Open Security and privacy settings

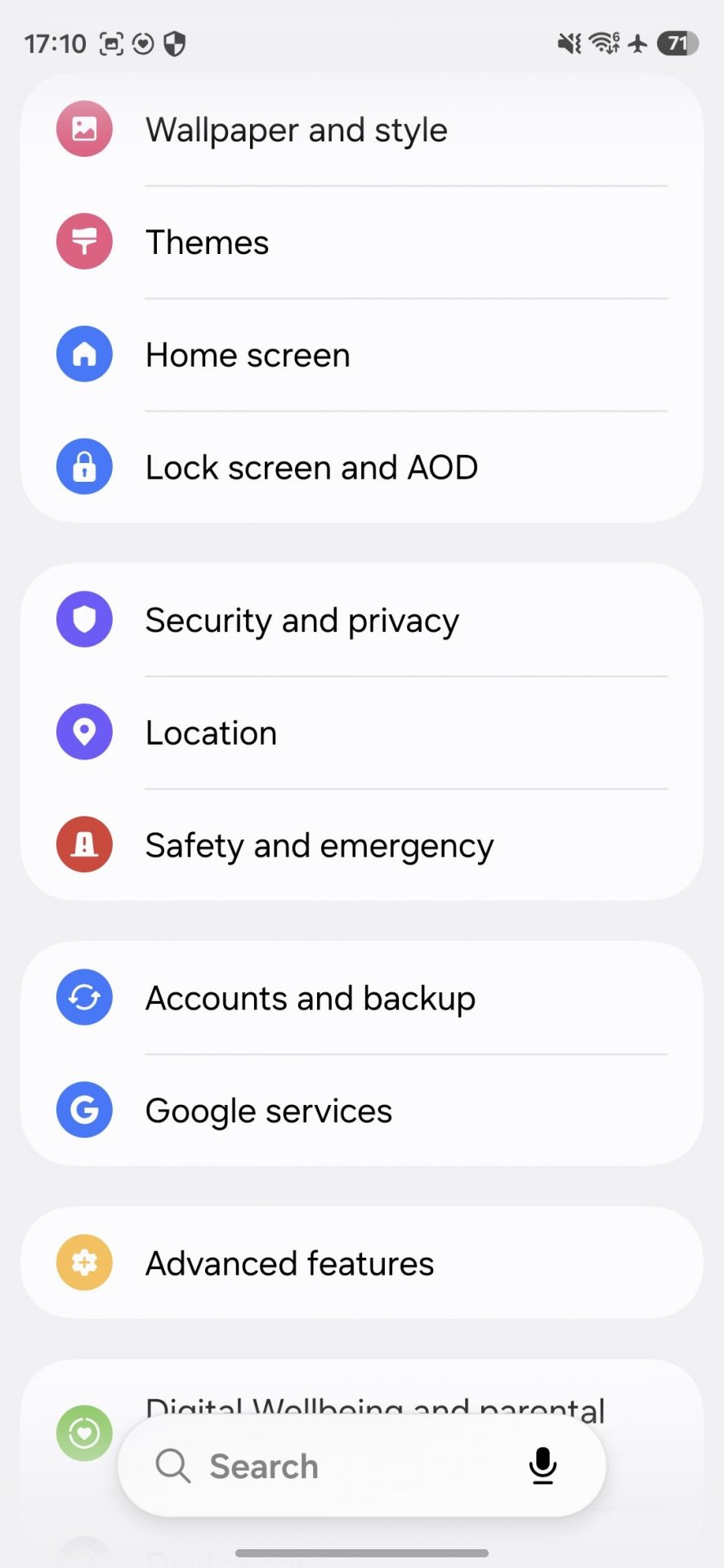click(302, 621)
